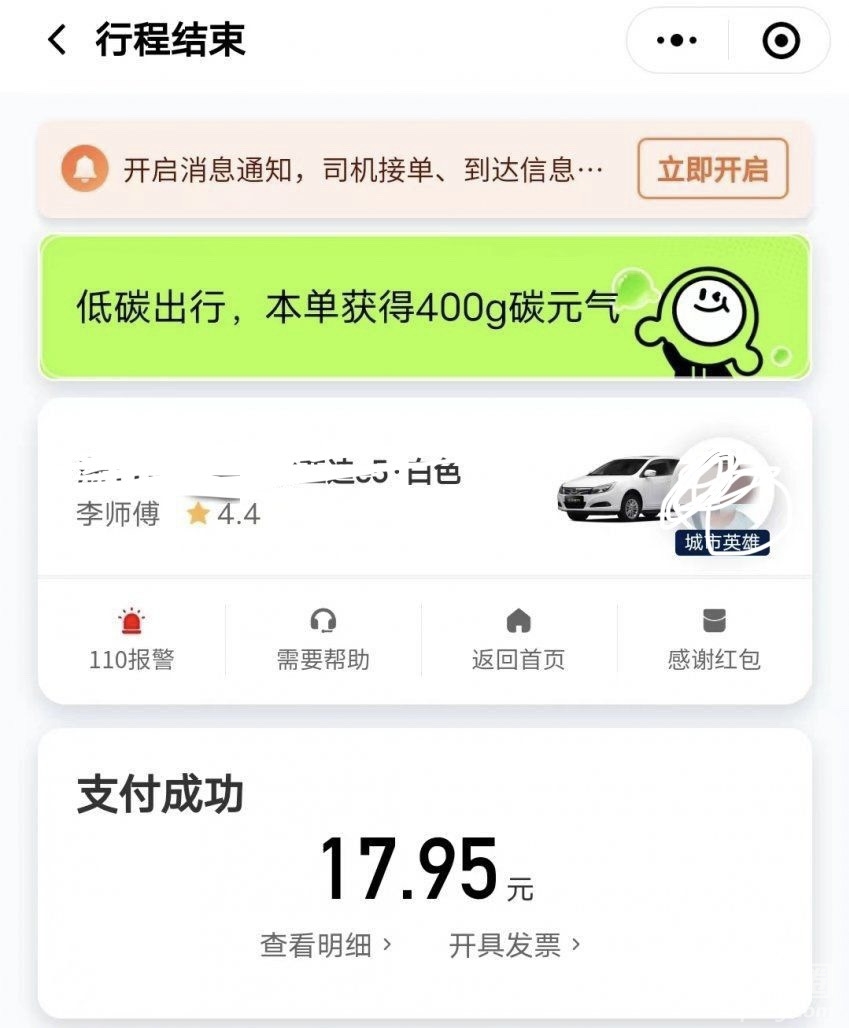849x1028 pixels.
Task: Select 需要帮助 for customer support
Action: click(x=323, y=641)
